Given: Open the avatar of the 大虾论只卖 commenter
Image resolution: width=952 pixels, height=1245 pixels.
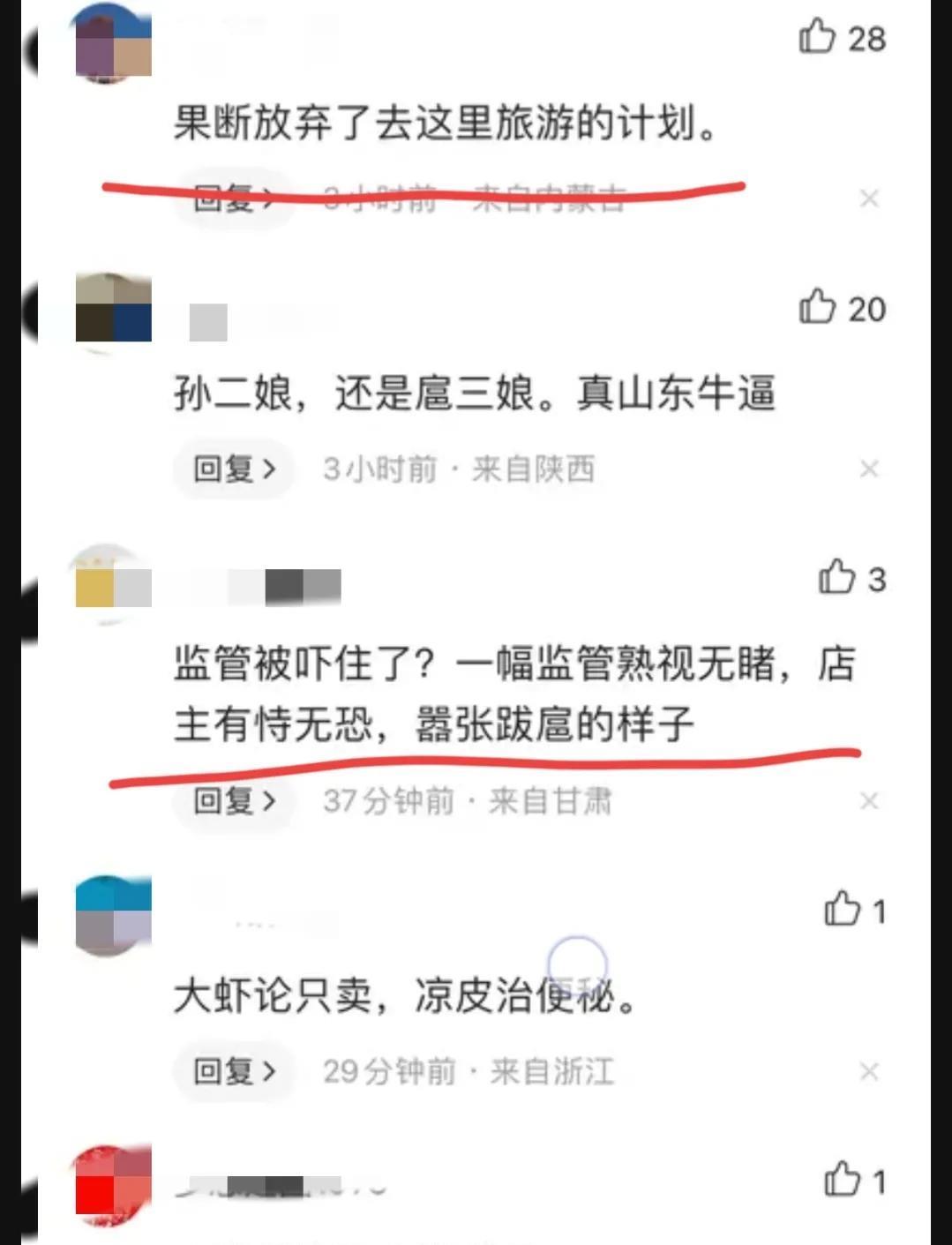Looking at the screenshot, I should point(114,915).
